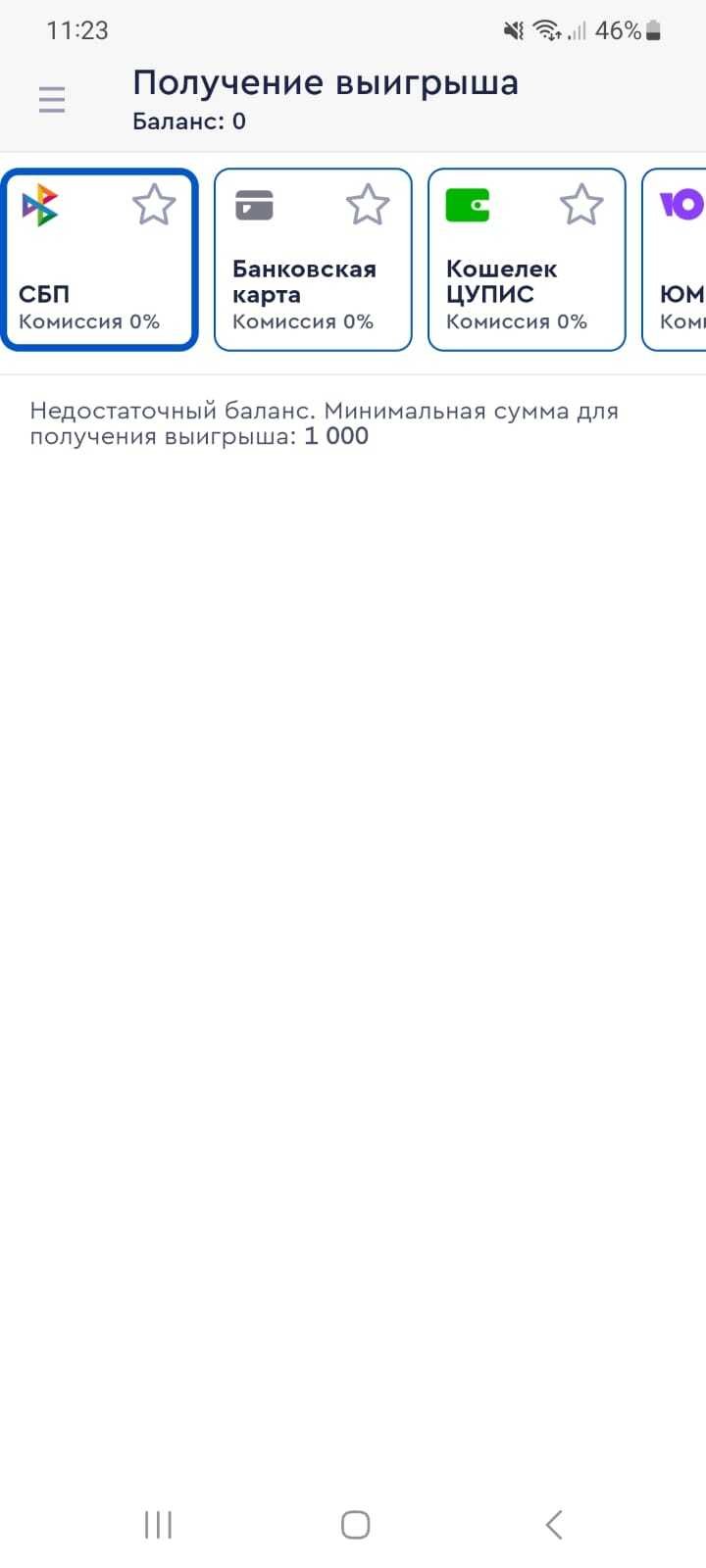Select the СБП payout method
The height and width of the screenshot is (1568, 706).
[88, 284]
